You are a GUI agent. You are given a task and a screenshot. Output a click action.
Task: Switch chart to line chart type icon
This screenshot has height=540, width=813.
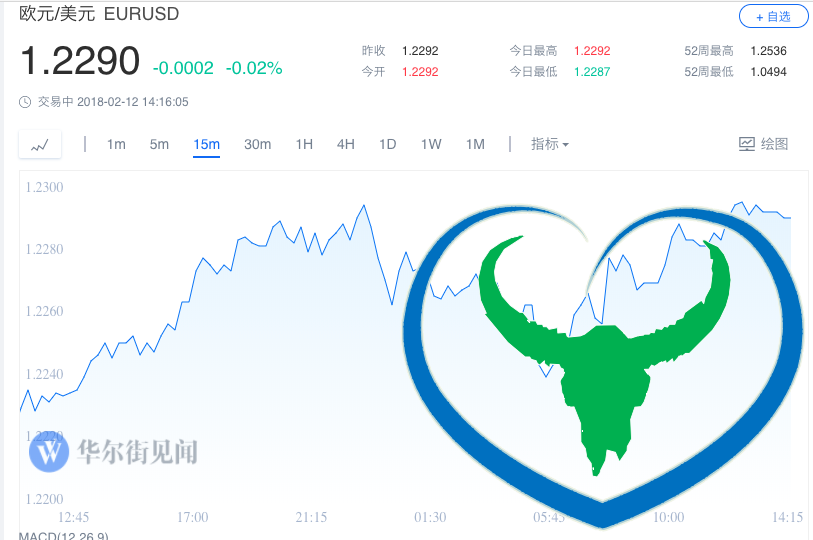[x=40, y=145]
